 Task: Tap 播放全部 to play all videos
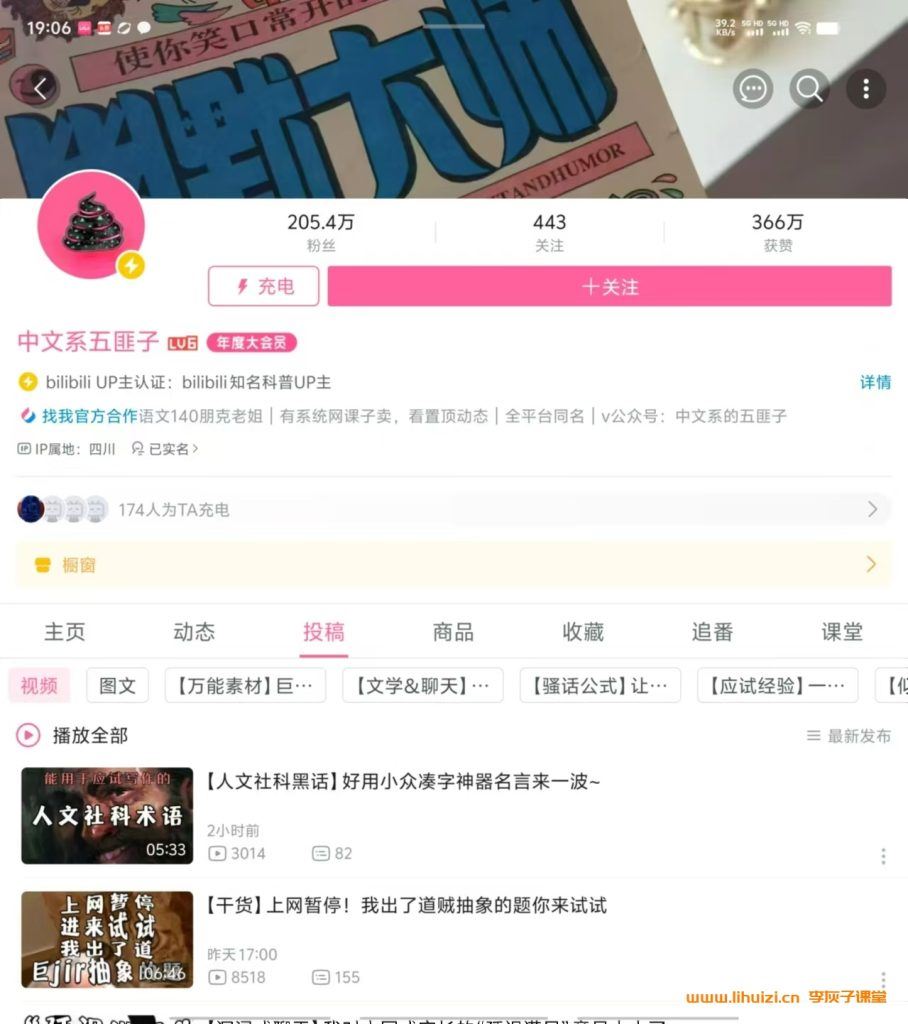coord(73,735)
